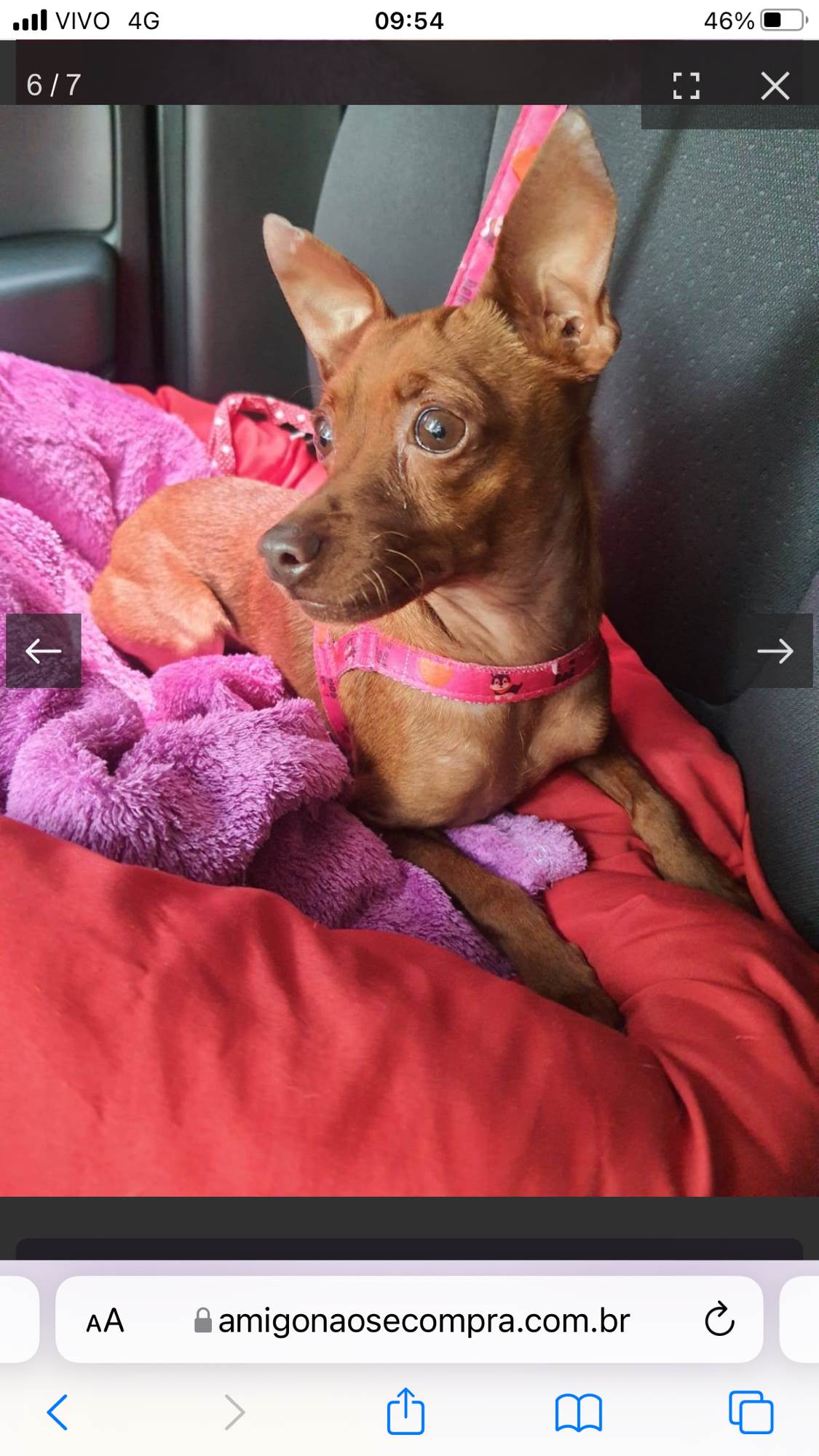The image size is (819, 1456).
Task: Share this page
Action: click(x=405, y=1412)
